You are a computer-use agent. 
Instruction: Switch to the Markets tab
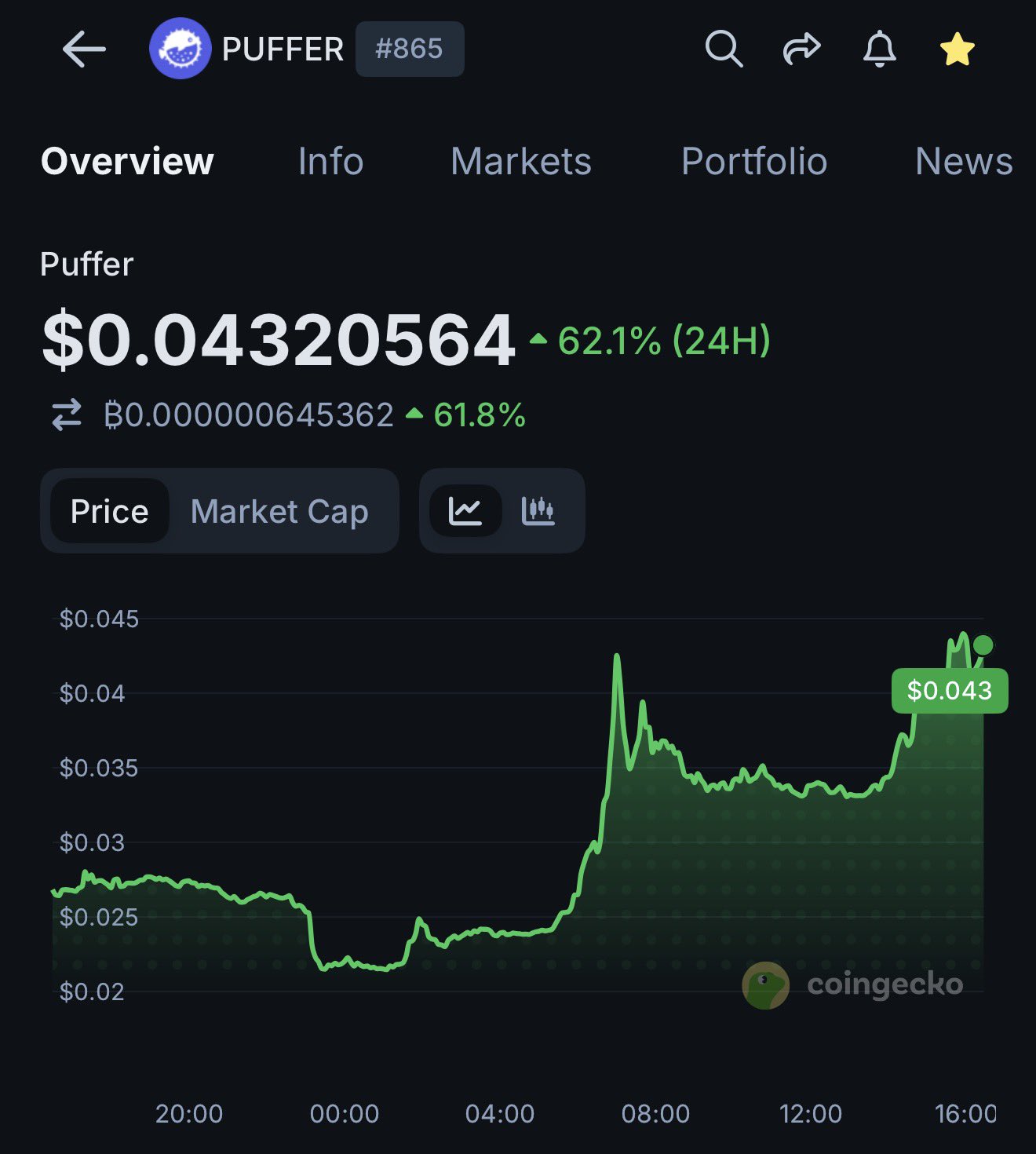(x=520, y=162)
